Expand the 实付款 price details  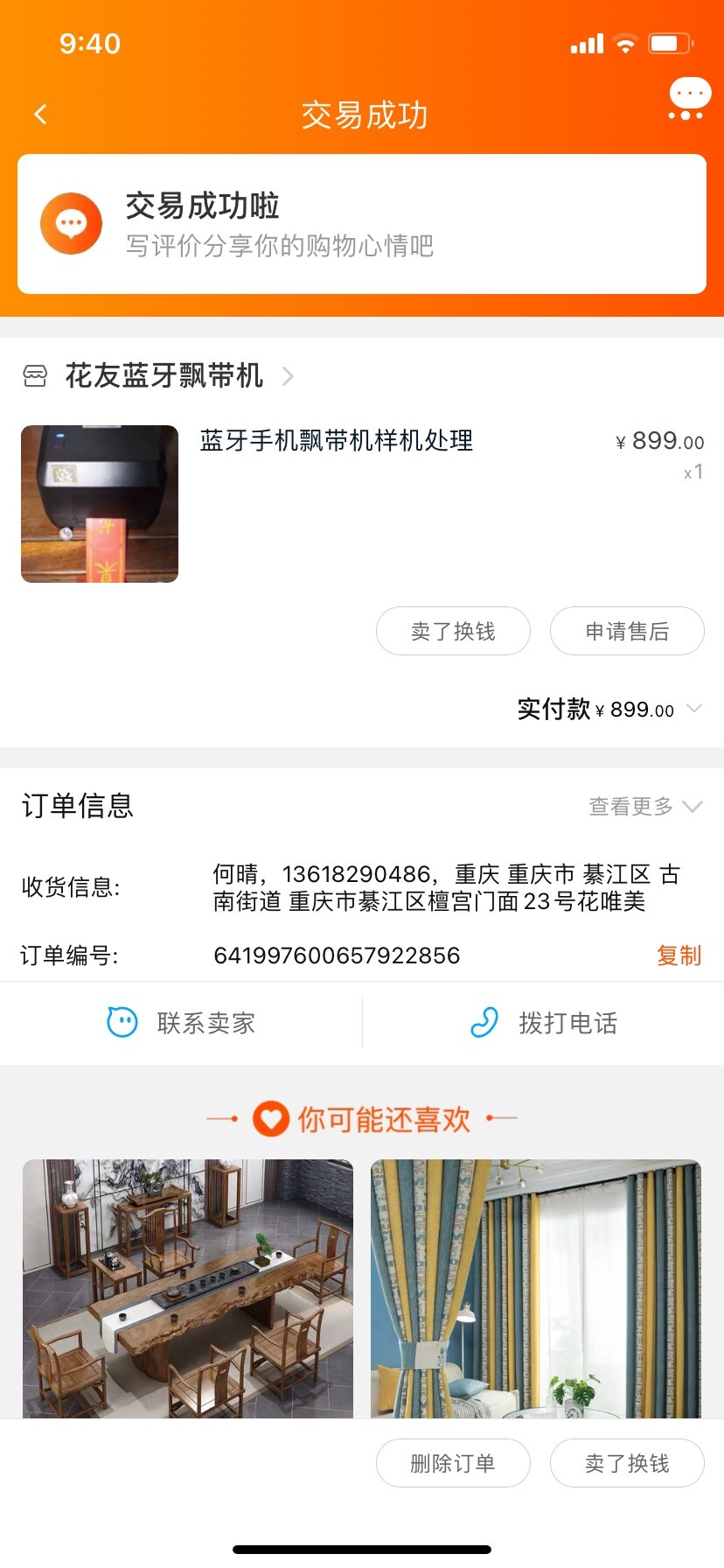click(x=694, y=709)
